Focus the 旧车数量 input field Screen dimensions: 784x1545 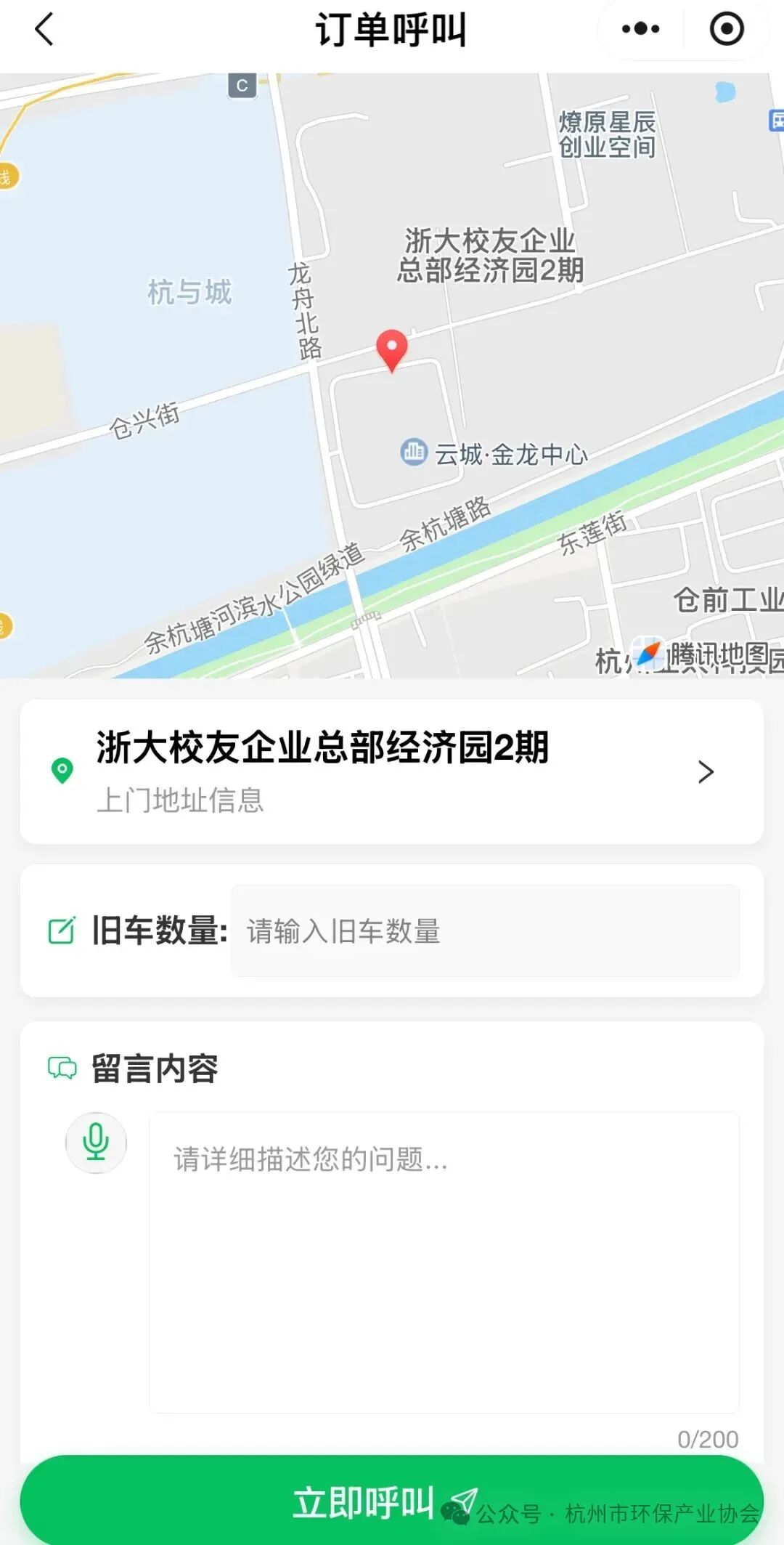[485, 930]
